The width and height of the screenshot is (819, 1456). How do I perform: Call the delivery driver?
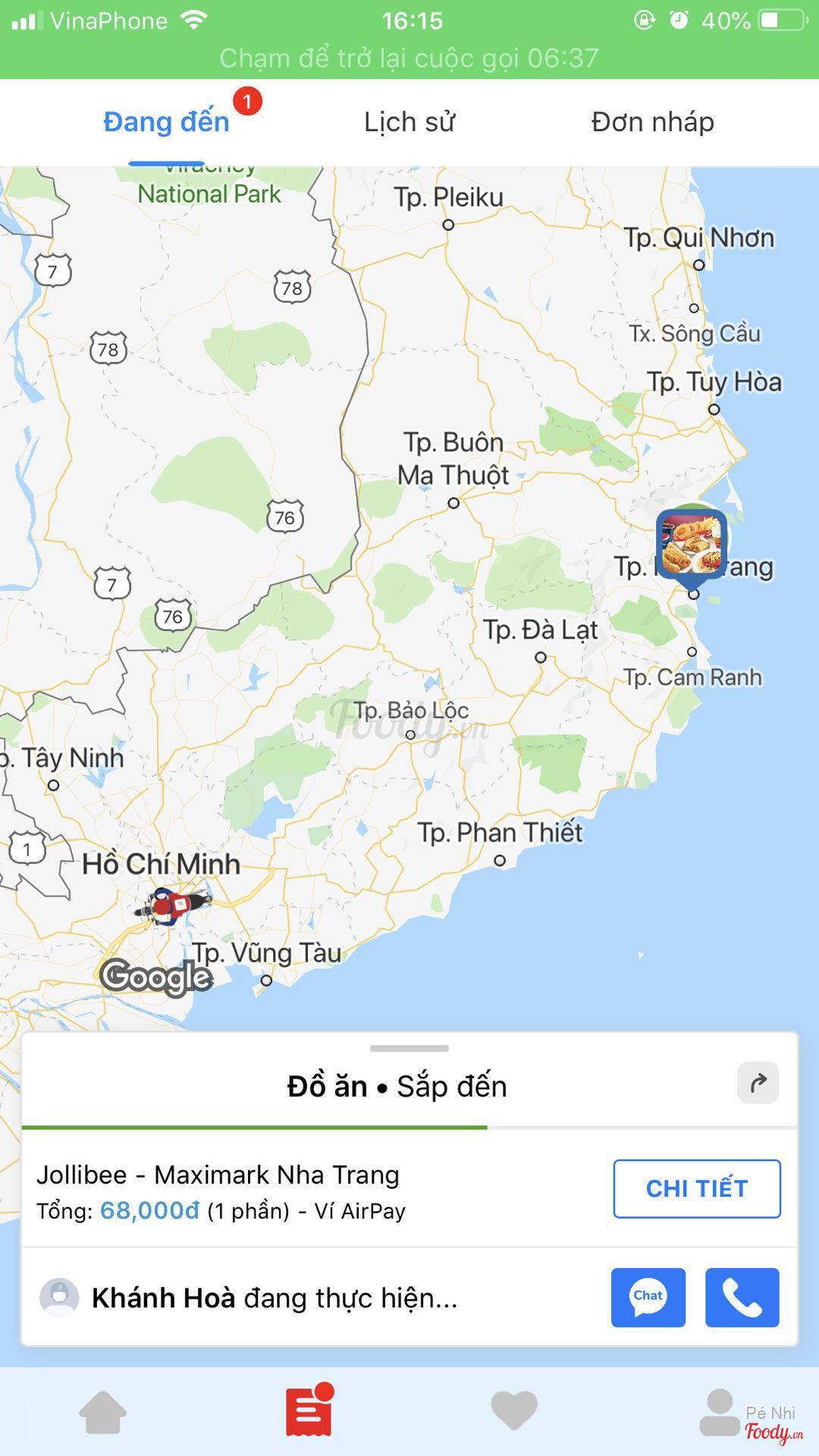[x=742, y=1298]
